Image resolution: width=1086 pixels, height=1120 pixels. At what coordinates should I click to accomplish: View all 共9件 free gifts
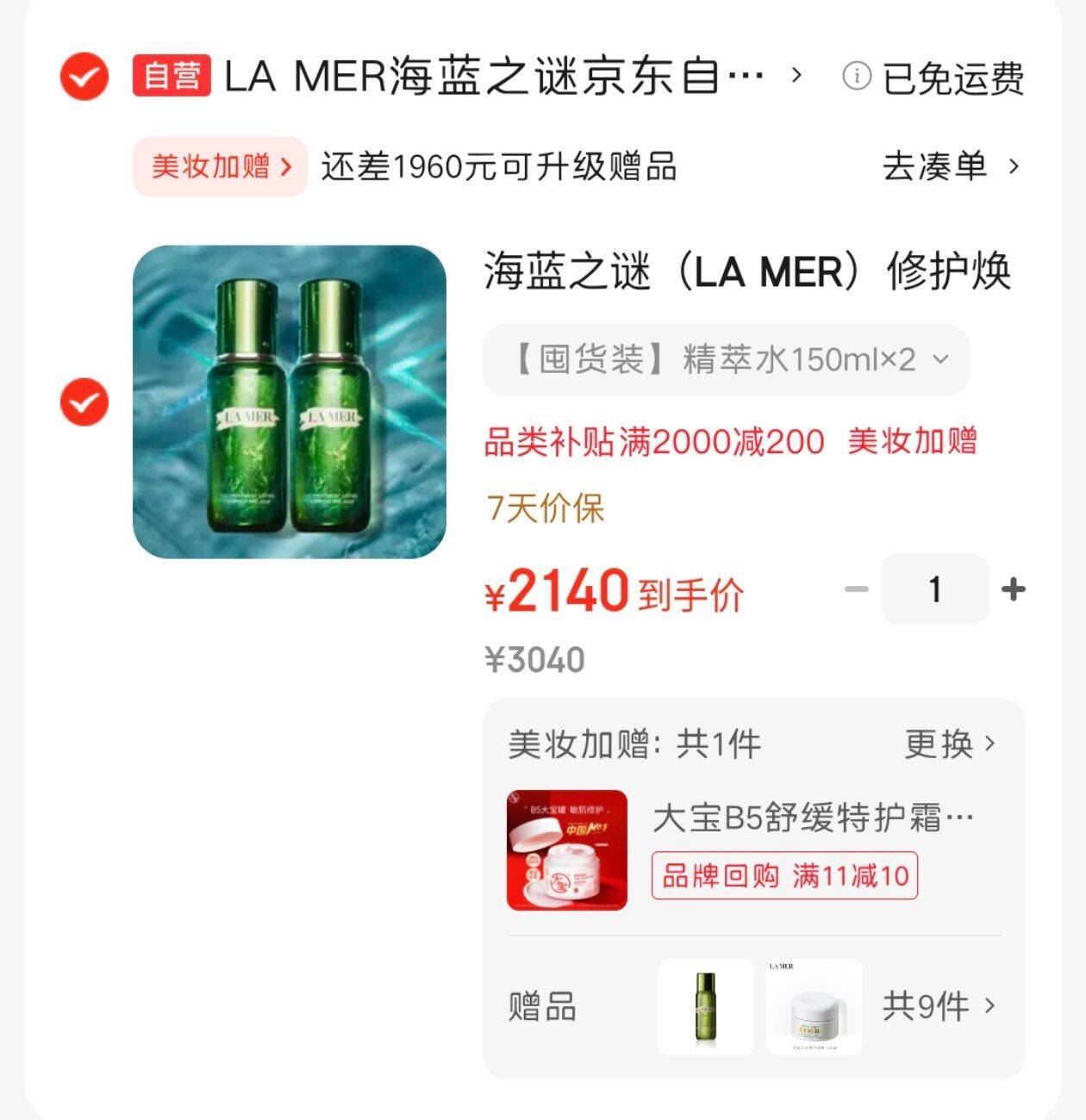coord(938,1006)
